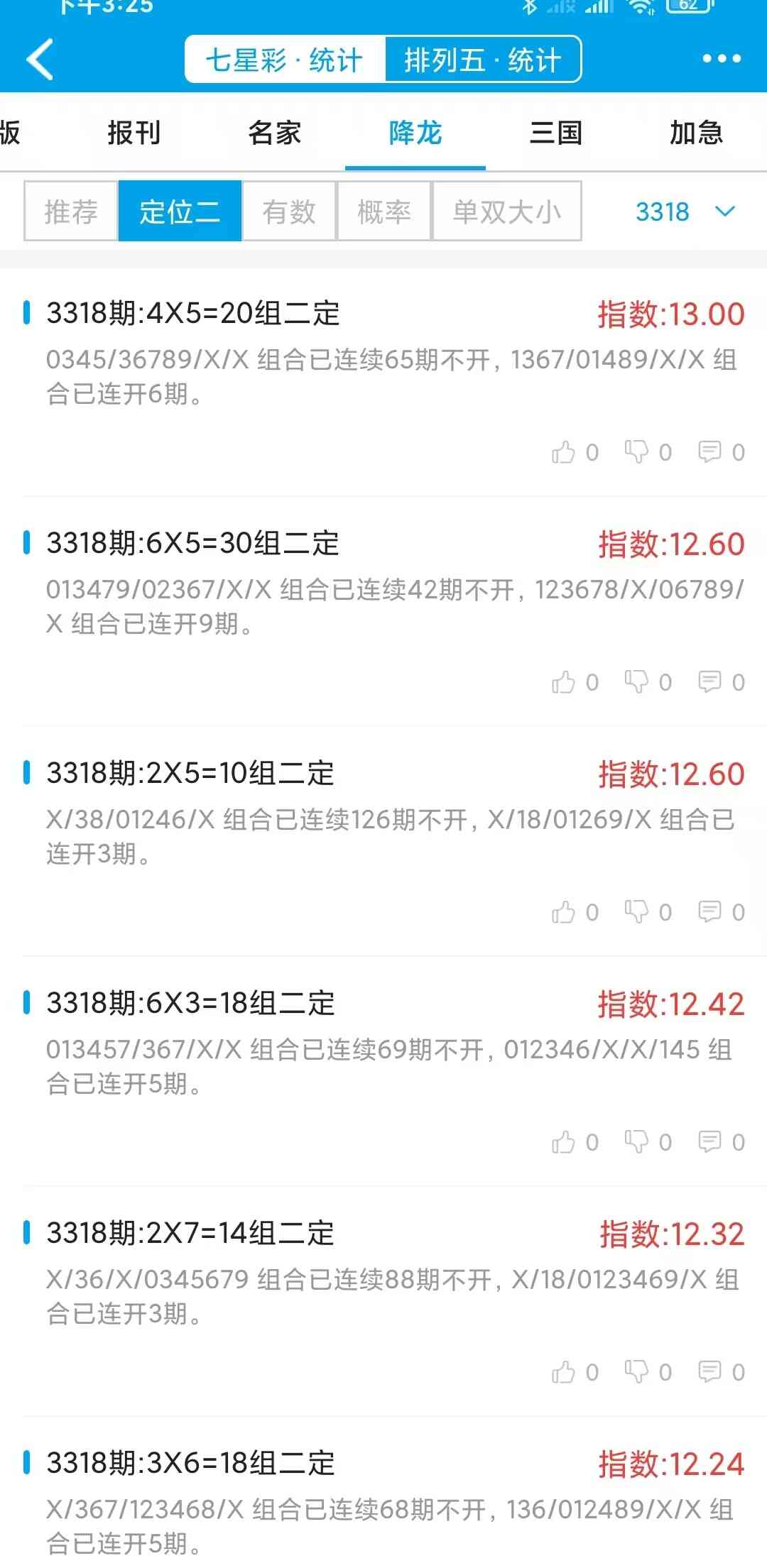Tap the back arrow
Viewport: 767px width, 1568px height.
pos(39,59)
